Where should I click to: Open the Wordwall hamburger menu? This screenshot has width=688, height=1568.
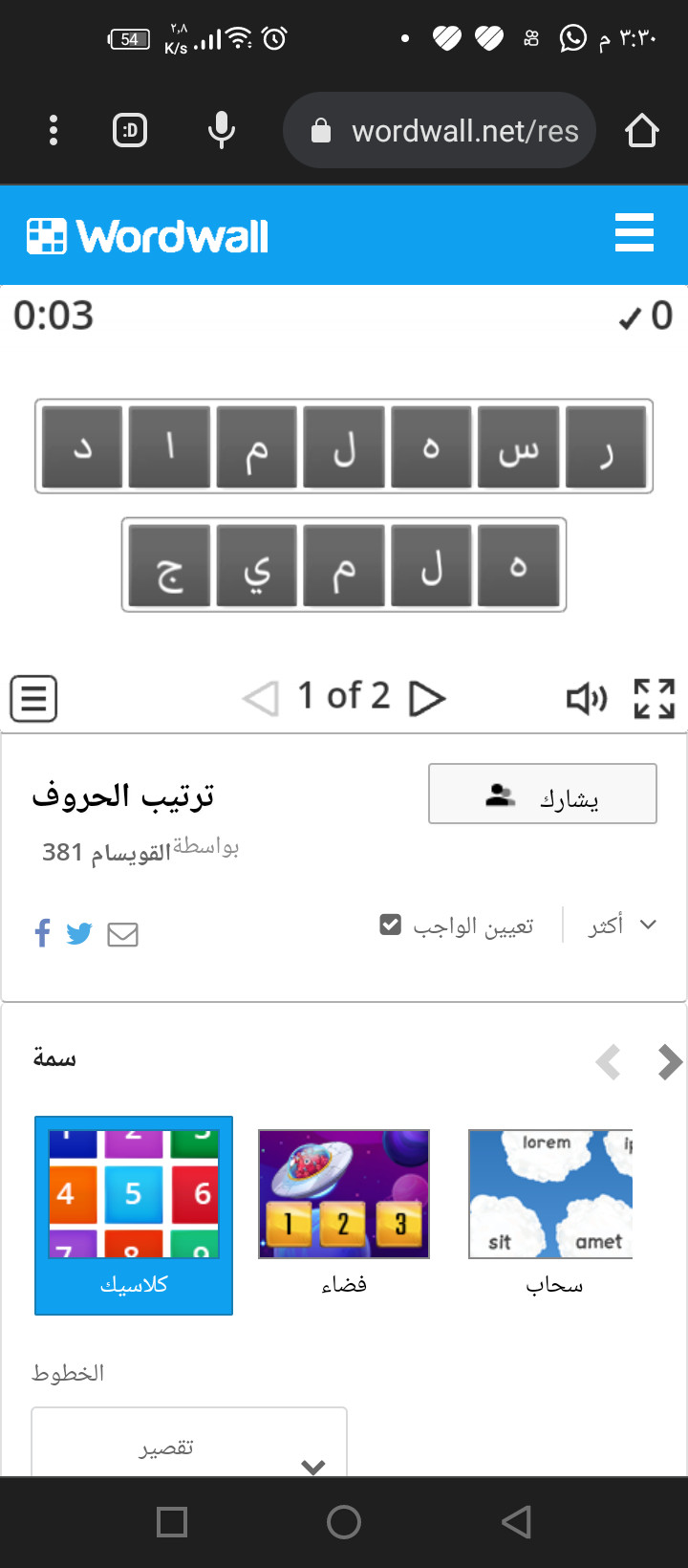(x=634, y=233)
